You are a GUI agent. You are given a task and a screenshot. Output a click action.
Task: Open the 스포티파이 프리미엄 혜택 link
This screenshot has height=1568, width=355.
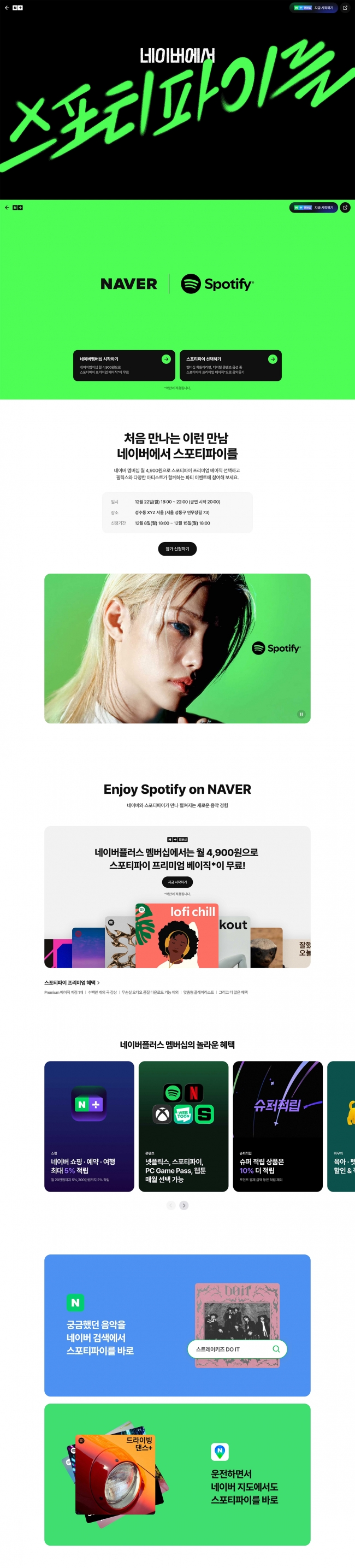pyautogui.click(x=72, y=982)
